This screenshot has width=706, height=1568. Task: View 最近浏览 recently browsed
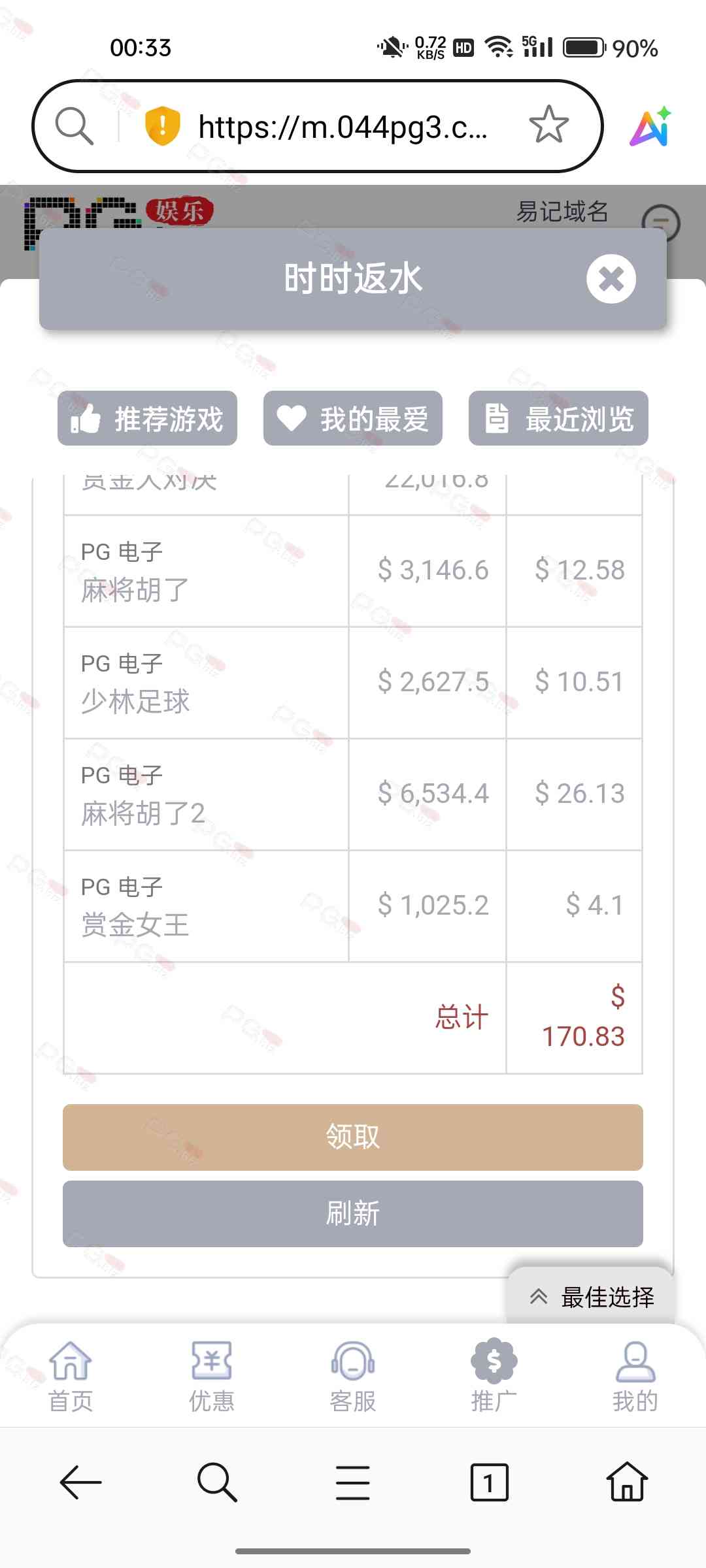pyautogui.click(x=558, y=419)
